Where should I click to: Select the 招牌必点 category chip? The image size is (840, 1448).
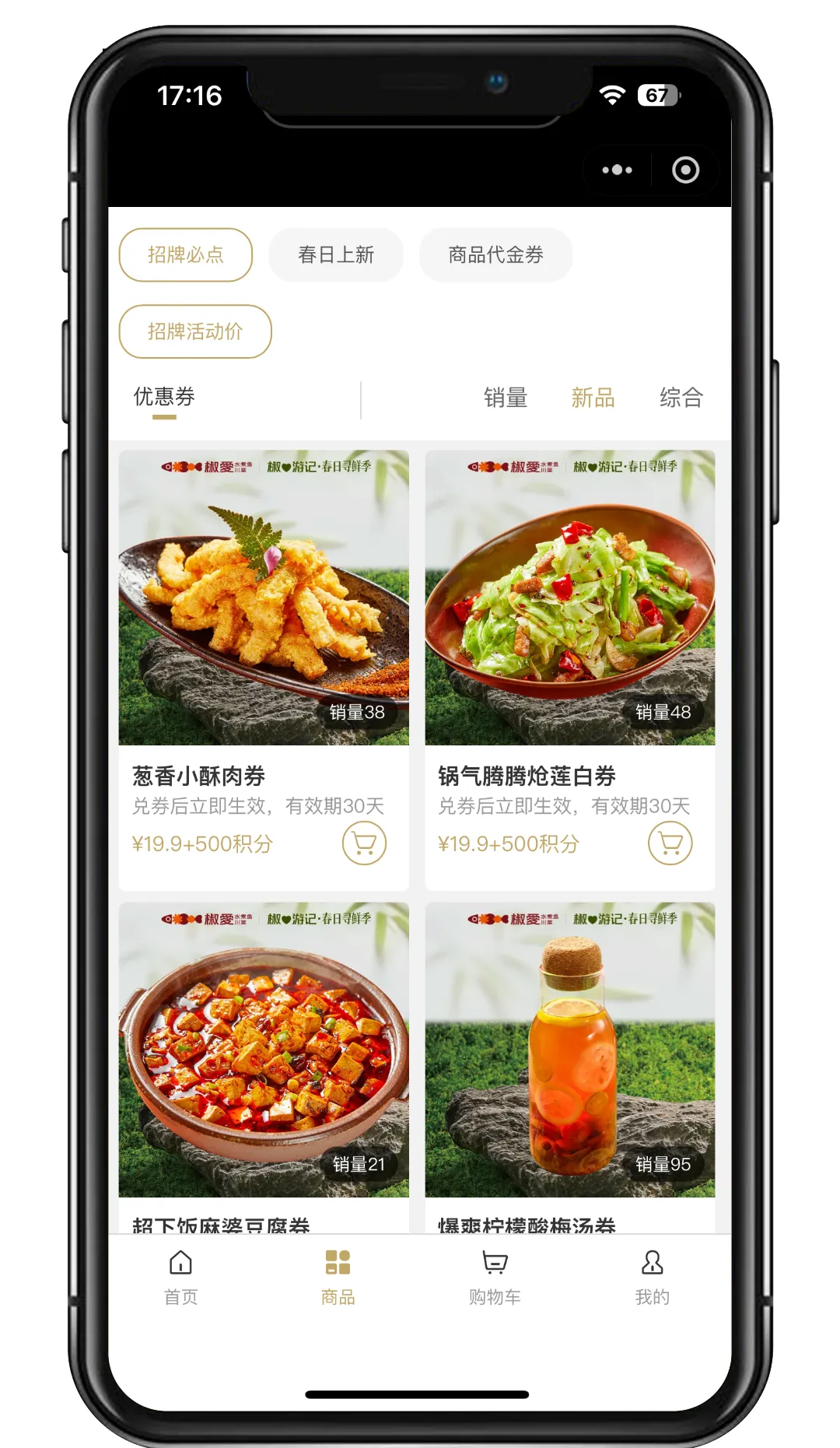(185, 254)
